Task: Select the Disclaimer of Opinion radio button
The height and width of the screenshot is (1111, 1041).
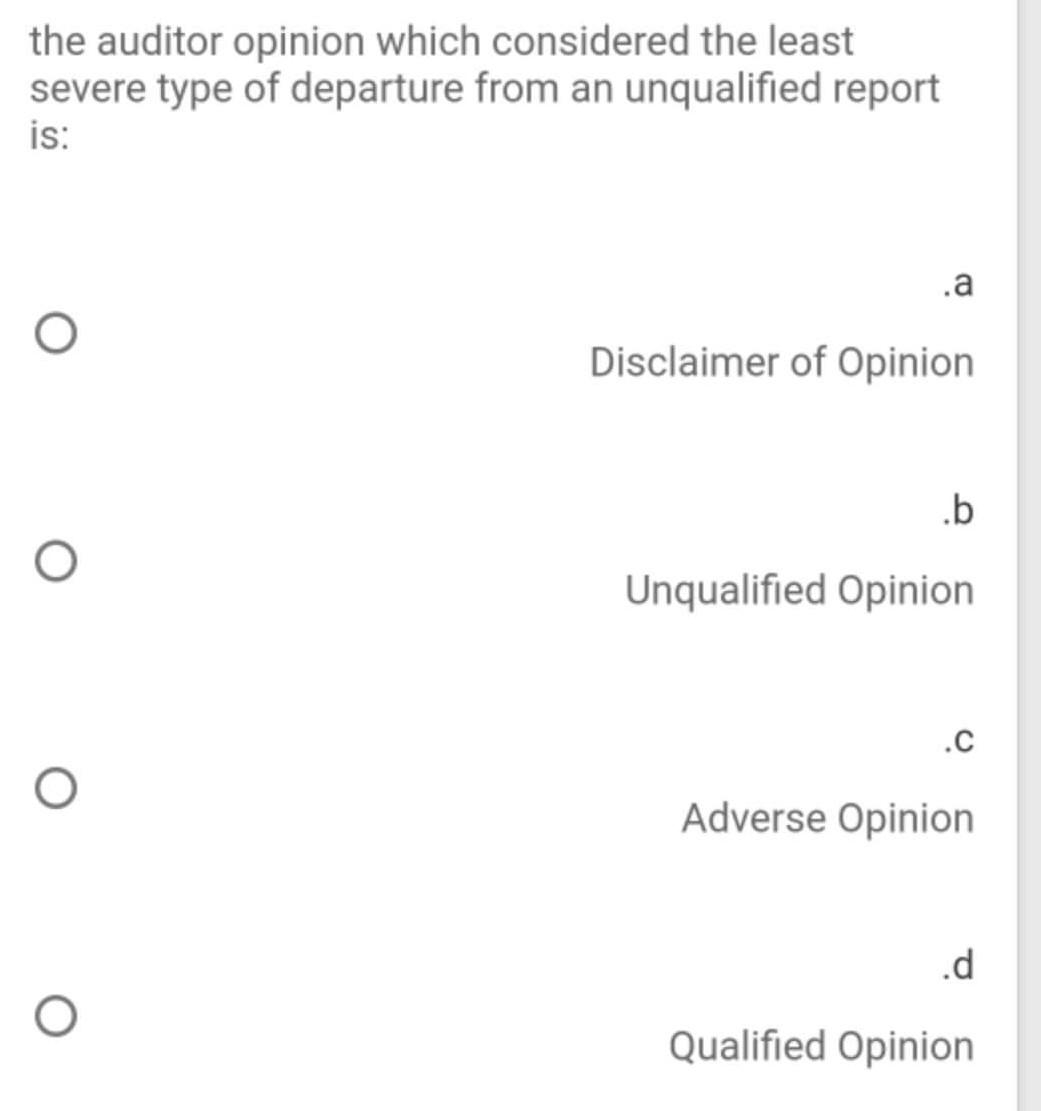Action: [56, 334]
